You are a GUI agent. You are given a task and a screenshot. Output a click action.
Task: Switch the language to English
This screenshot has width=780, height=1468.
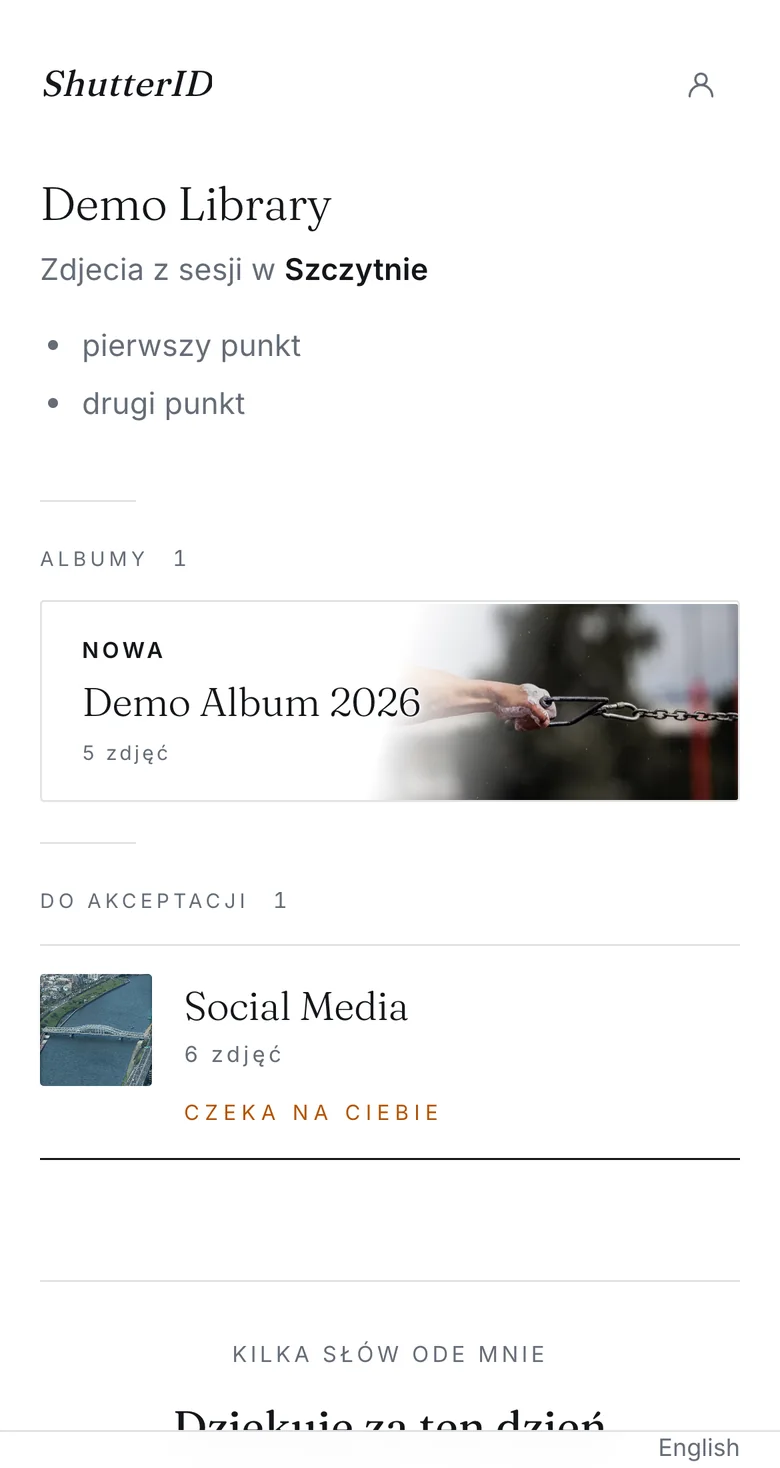point(698,1447)
